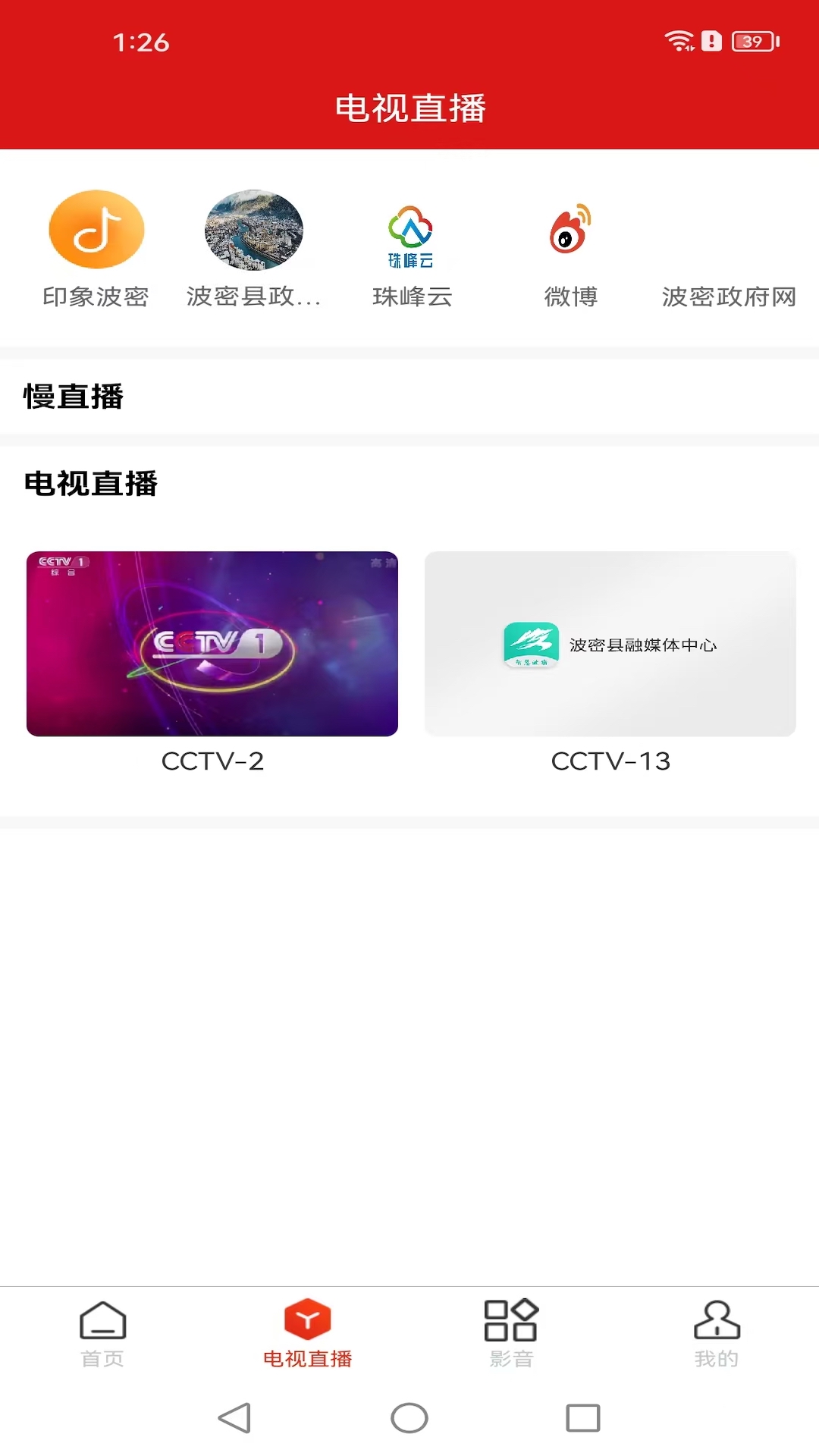
Task: Tap the CCTV-13 channel label
Action: tap(610, 761)
